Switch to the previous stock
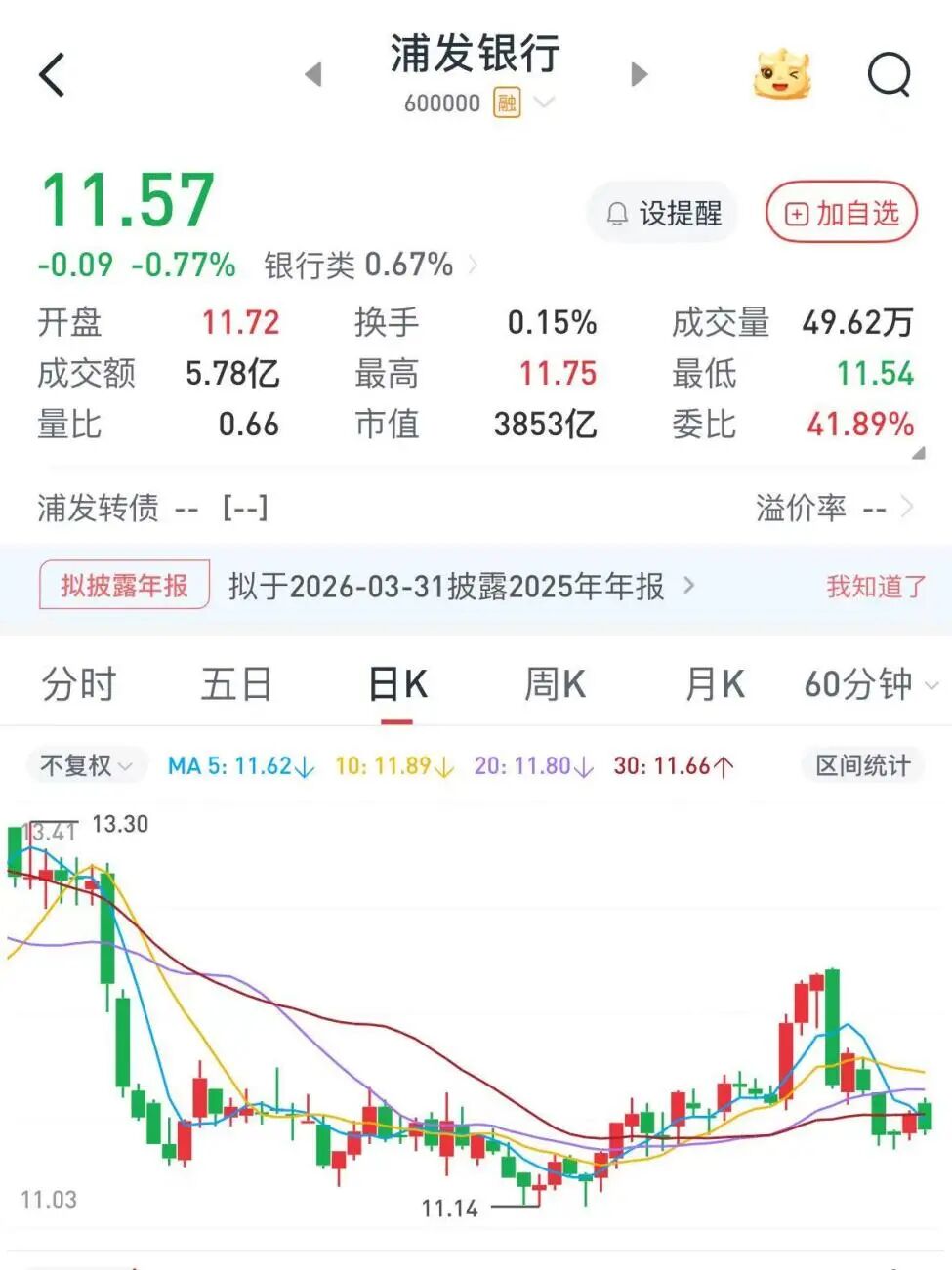Viewport: 952px width, 1270px height. coord(313,74)
